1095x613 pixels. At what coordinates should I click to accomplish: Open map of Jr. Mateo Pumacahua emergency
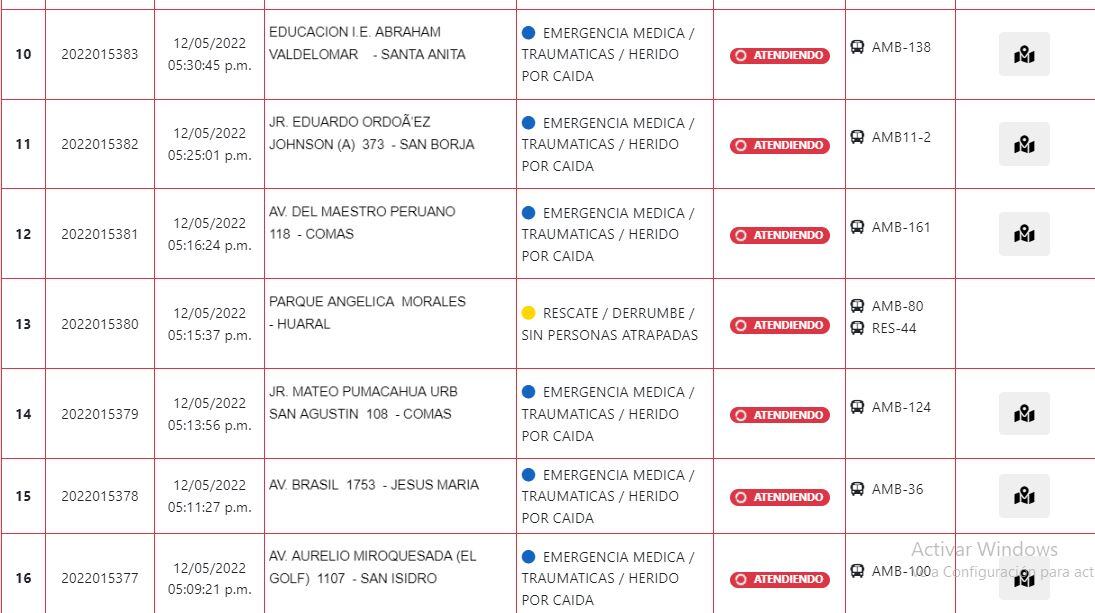coord(1024,413)
